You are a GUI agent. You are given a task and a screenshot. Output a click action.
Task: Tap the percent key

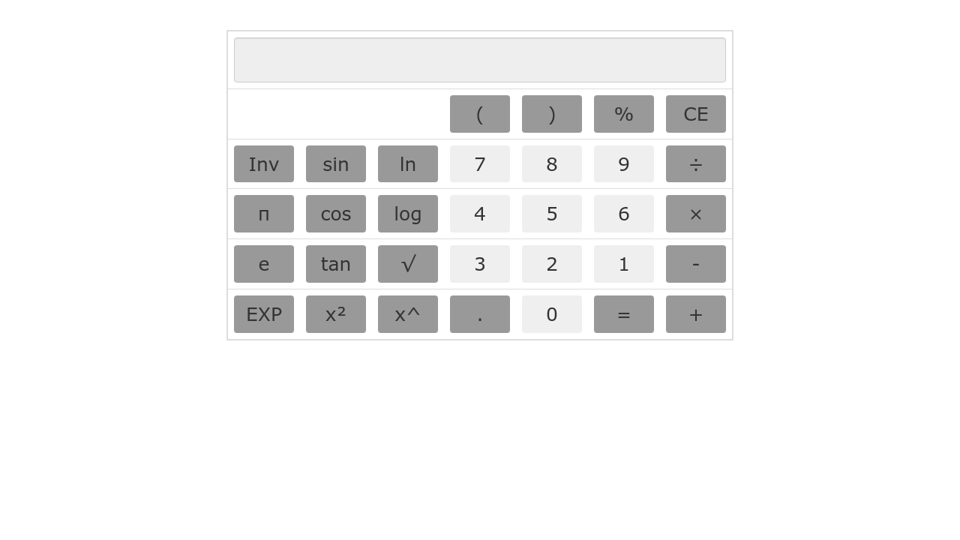coord(623,114)
